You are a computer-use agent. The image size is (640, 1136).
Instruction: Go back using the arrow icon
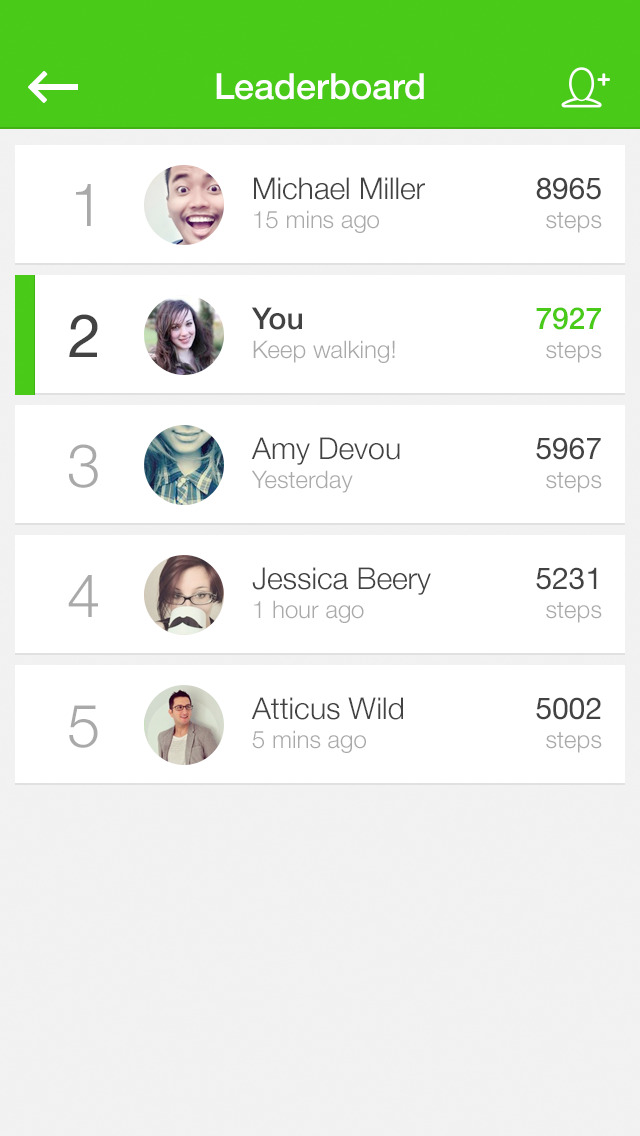point(53,87)
